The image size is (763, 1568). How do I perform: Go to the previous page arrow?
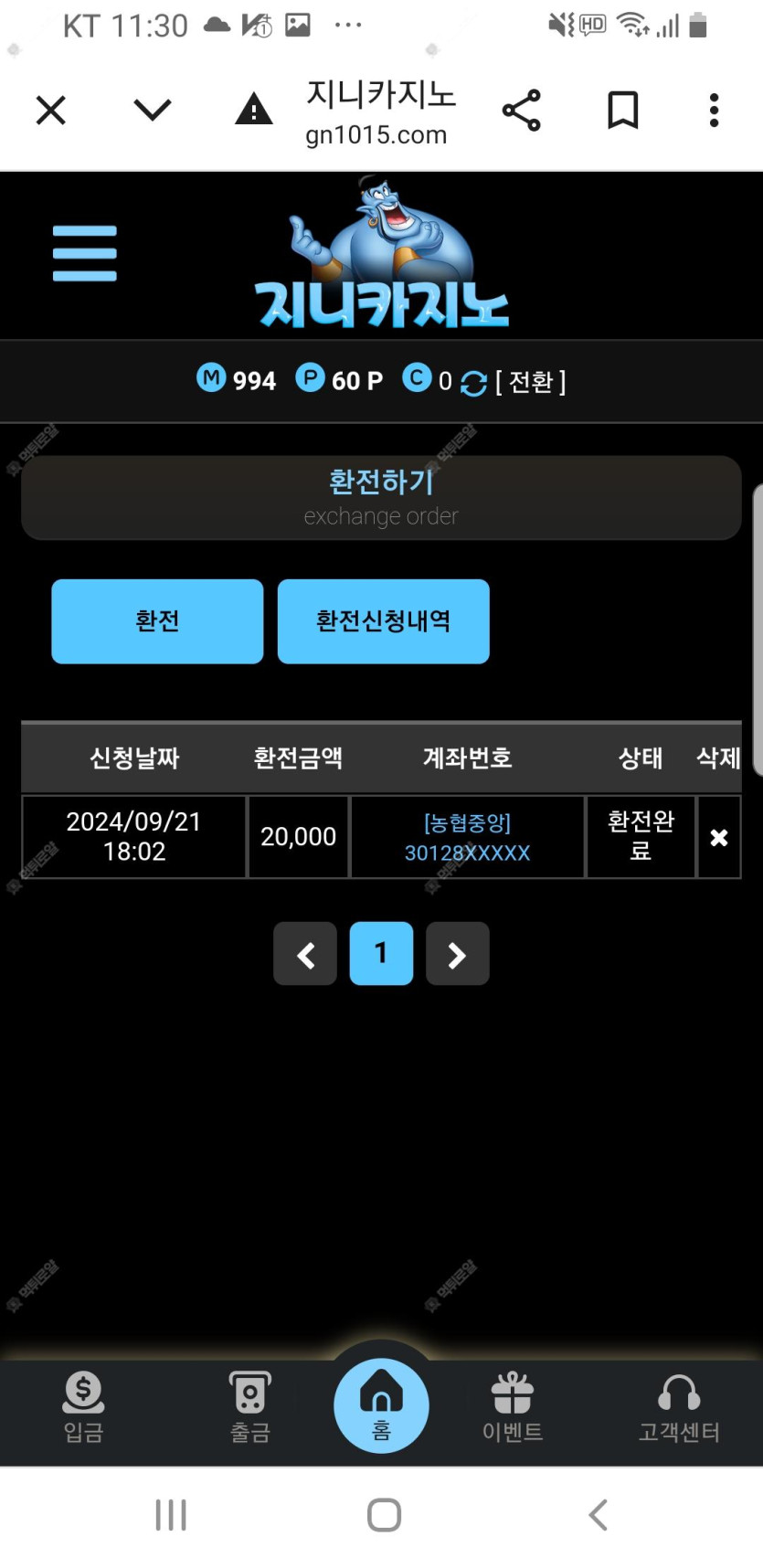(x=305, y=954)
